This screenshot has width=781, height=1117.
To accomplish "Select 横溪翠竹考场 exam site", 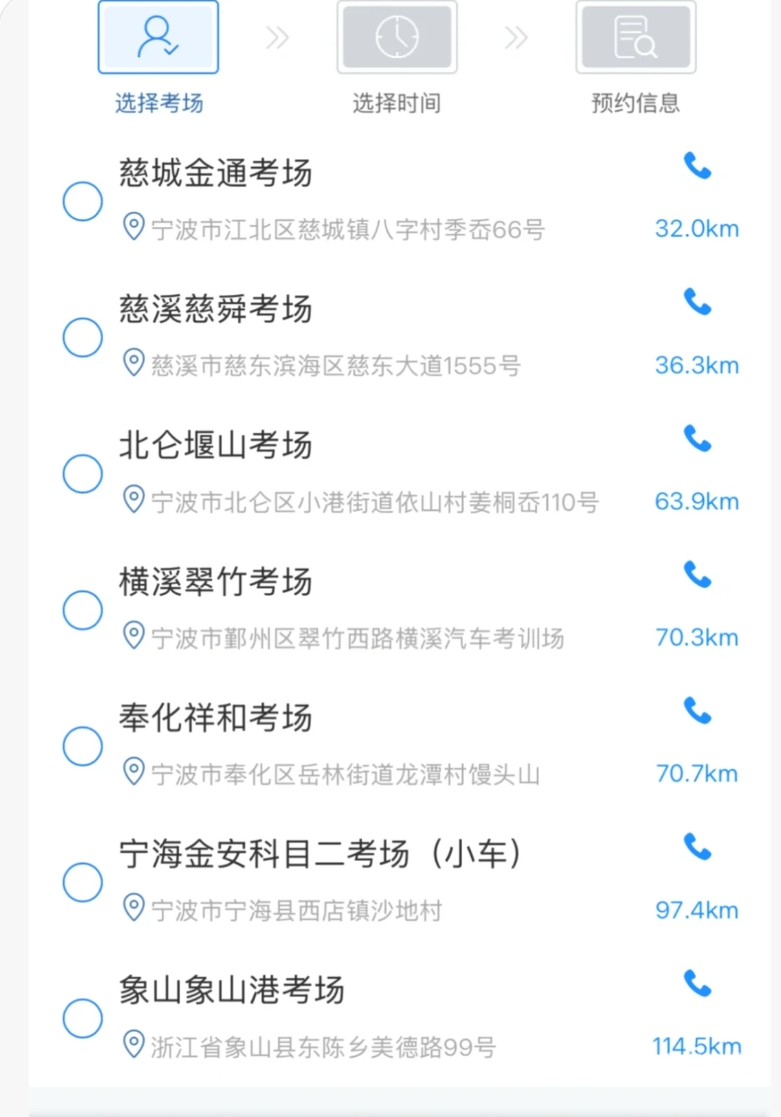I will click(x=83, y=610).
